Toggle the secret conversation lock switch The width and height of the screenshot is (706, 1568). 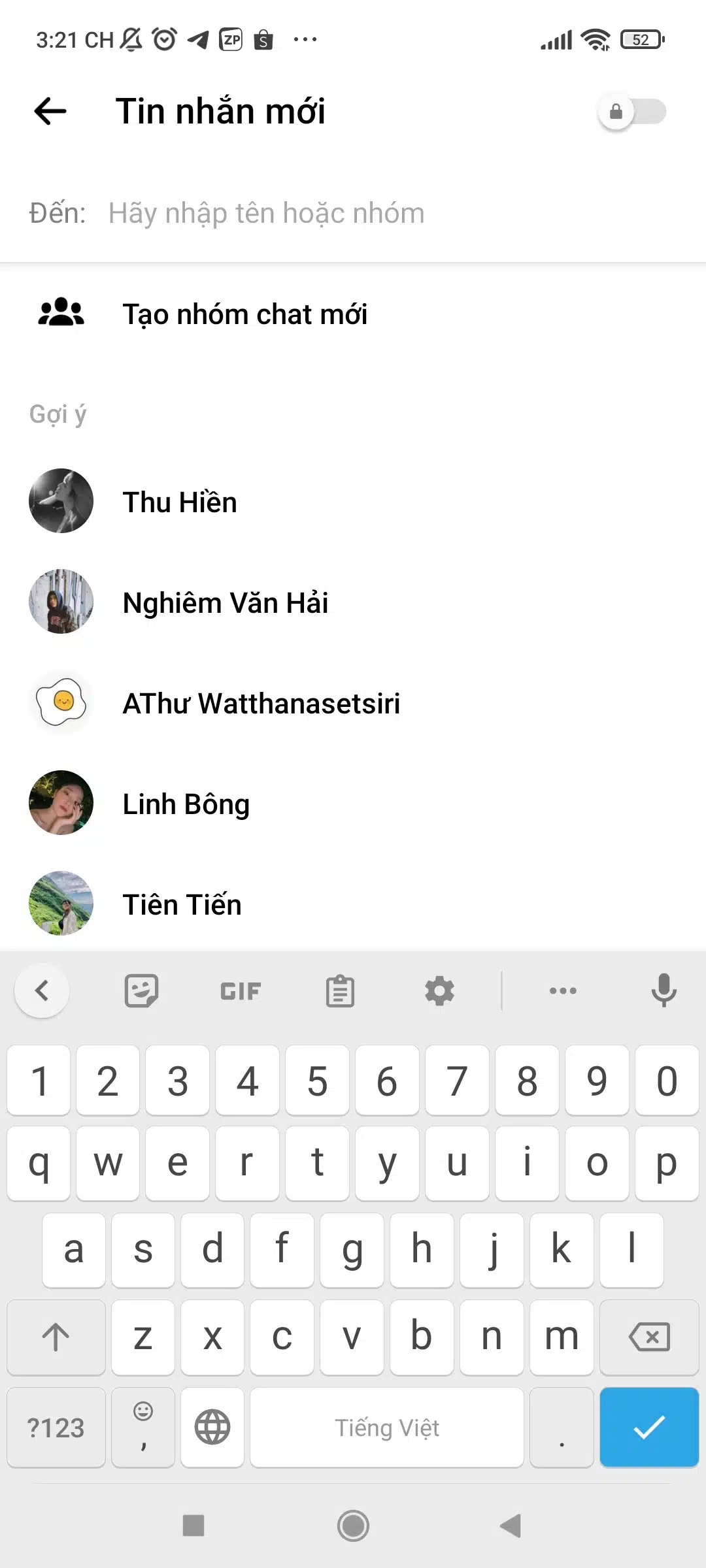pos(631,112)
